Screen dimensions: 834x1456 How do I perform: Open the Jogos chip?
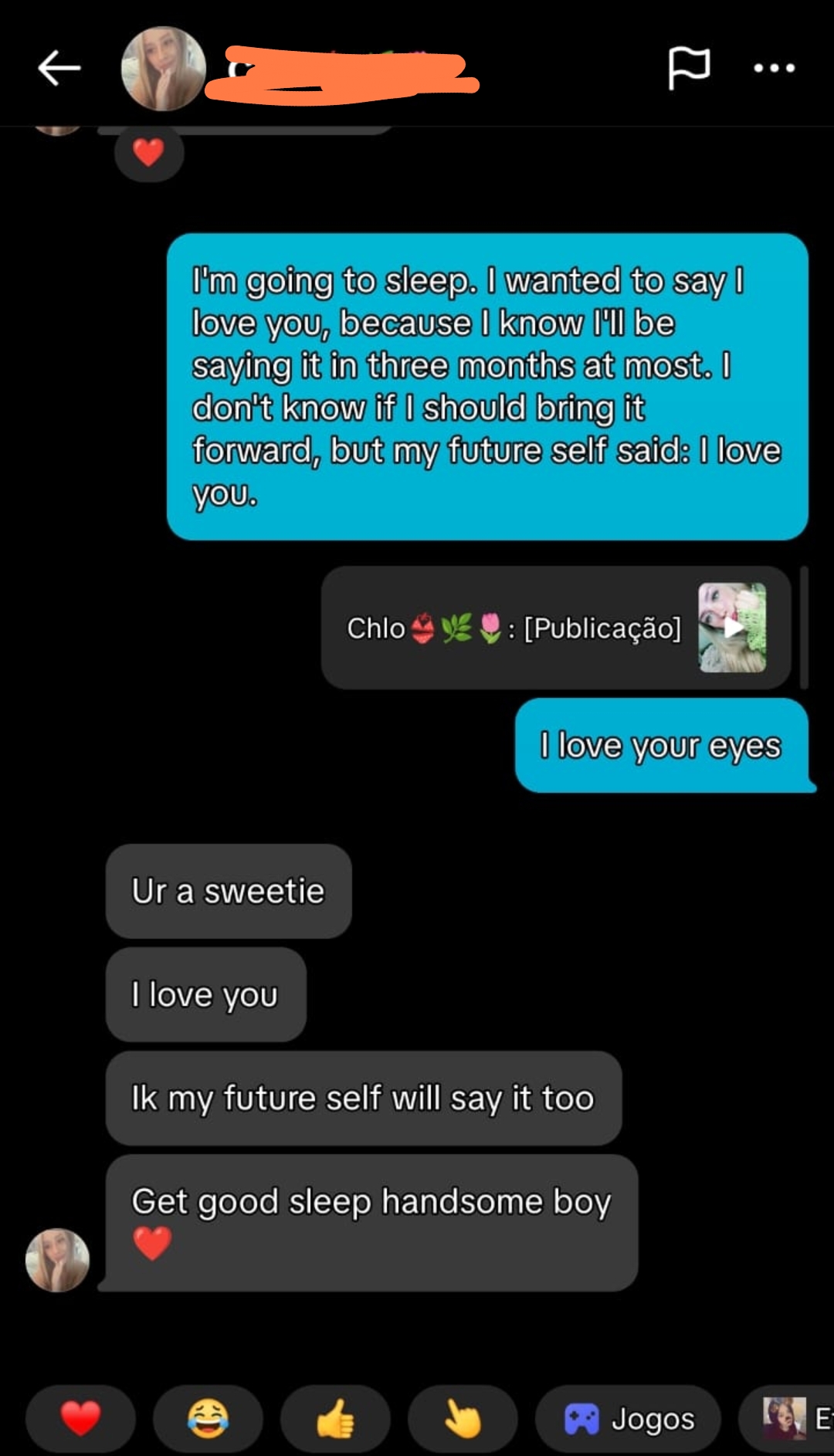click(x=629, y=1418)
